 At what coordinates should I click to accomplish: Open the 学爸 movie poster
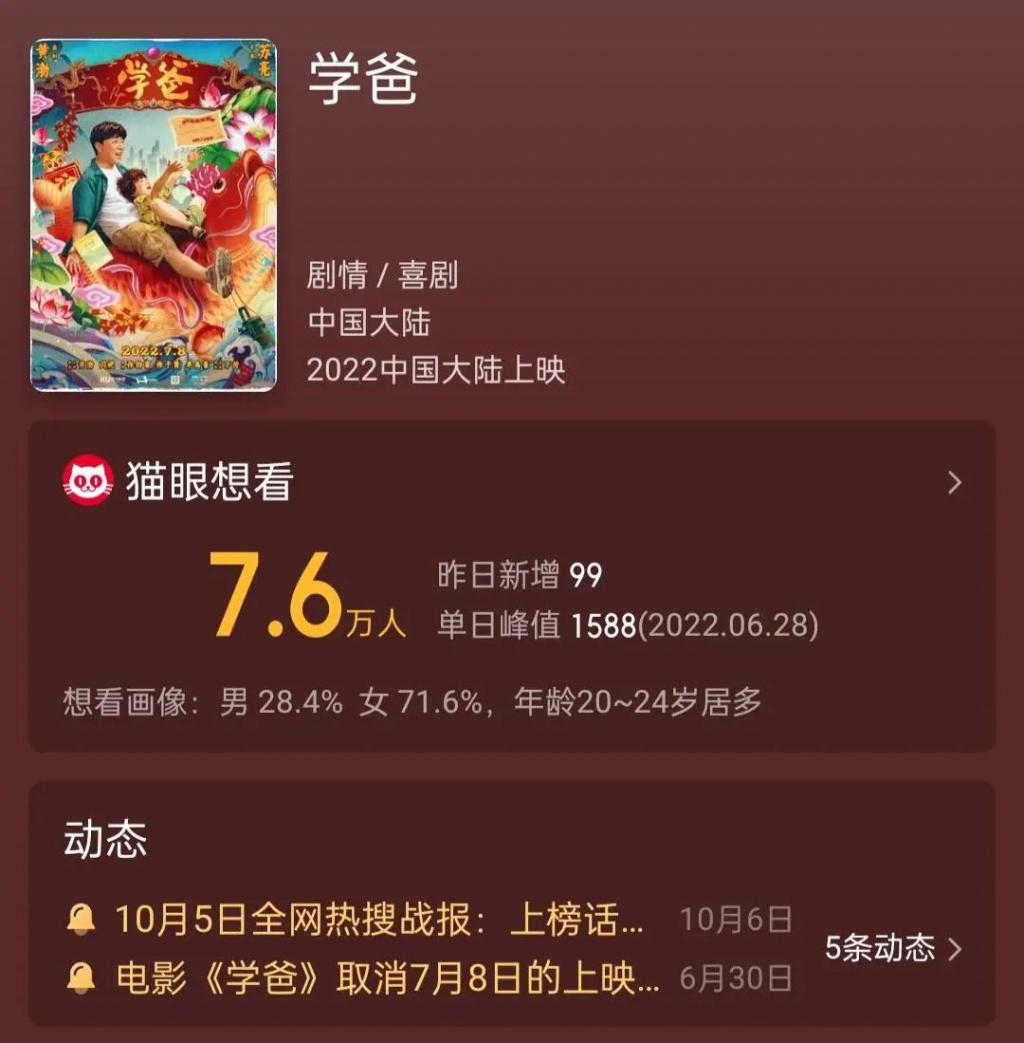click(153, 214)
